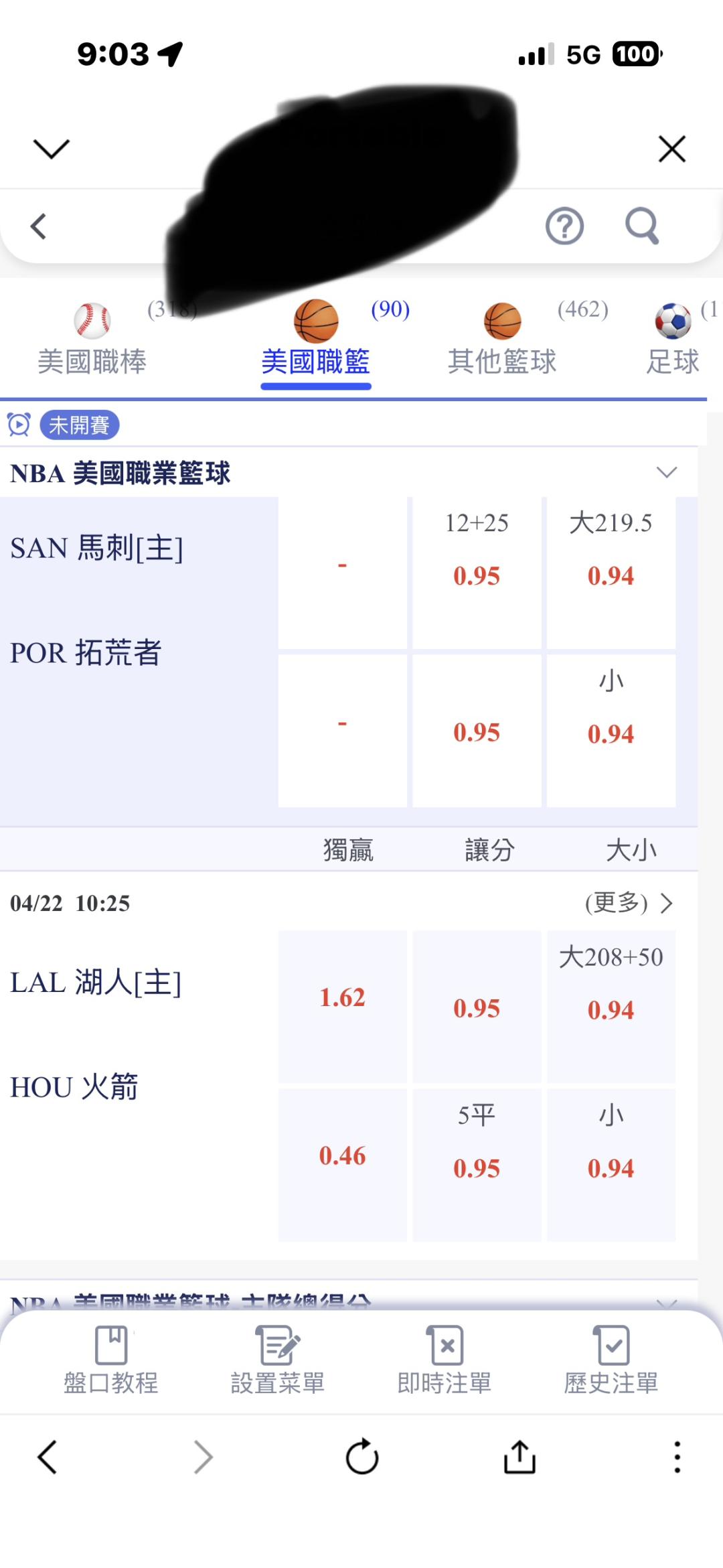Open the 設置菜單 settings menu

278,1361
